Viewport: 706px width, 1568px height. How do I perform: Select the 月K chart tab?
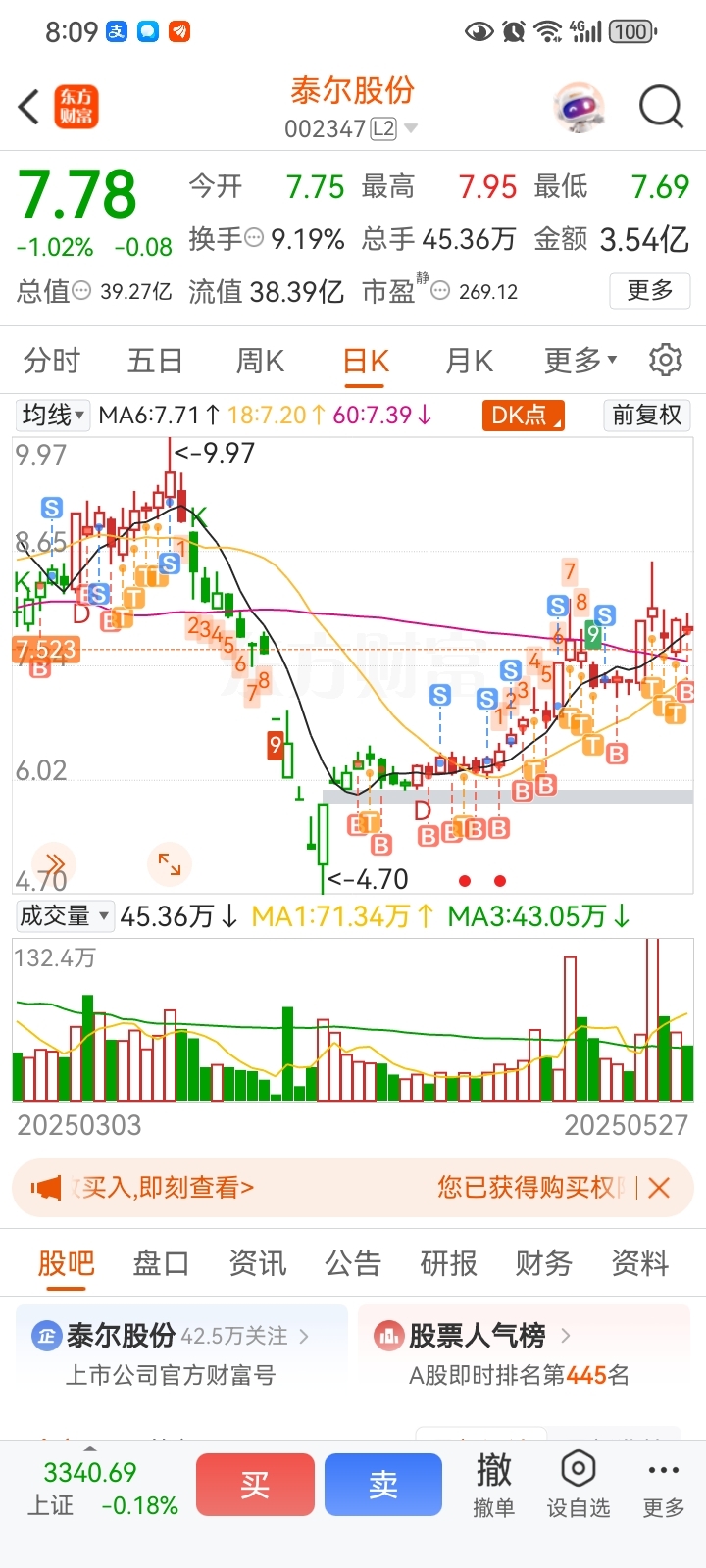point(470,361)
